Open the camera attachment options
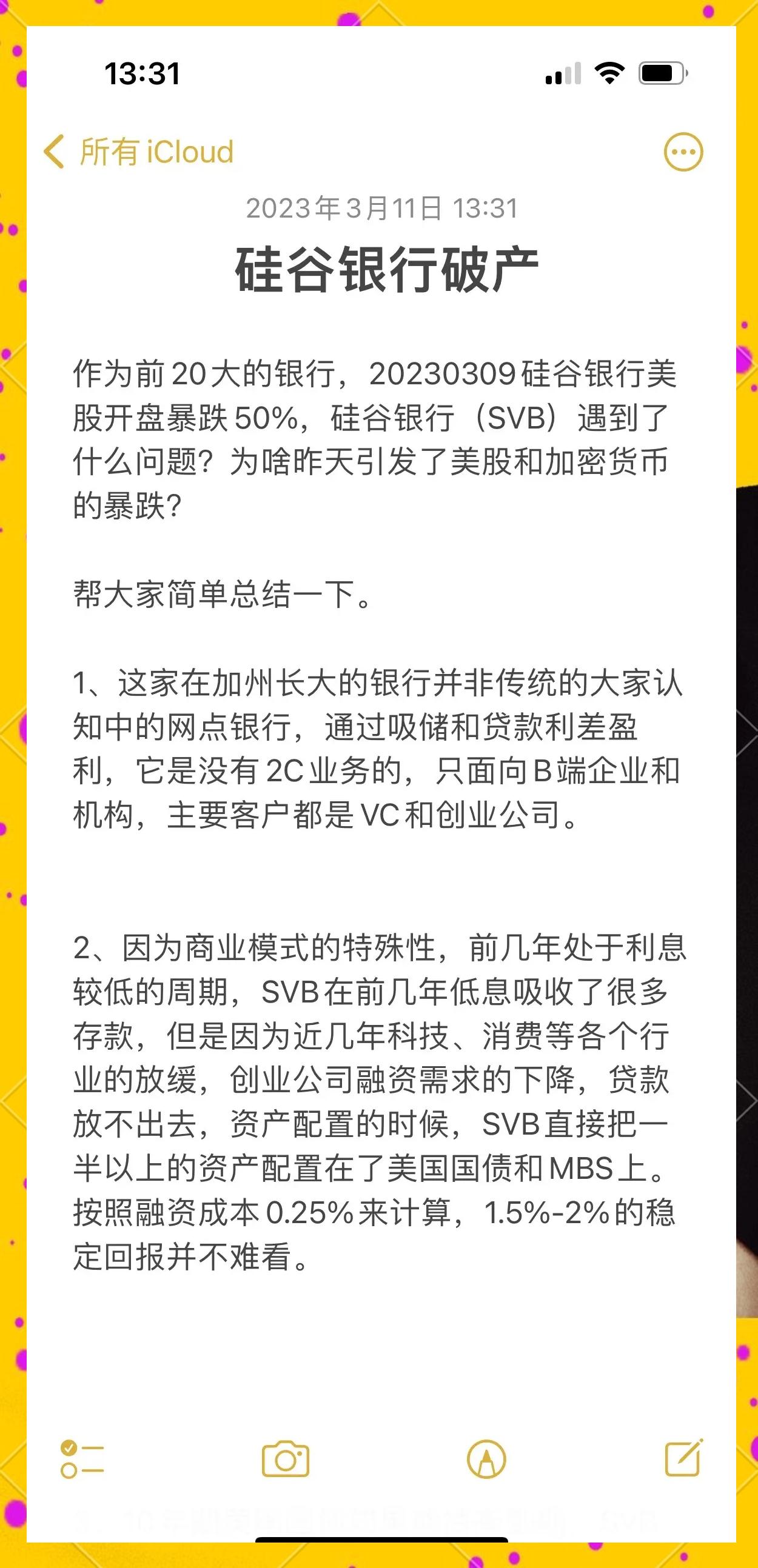Viewport: 758px width, 1568px height. [x=286, y=1459]
